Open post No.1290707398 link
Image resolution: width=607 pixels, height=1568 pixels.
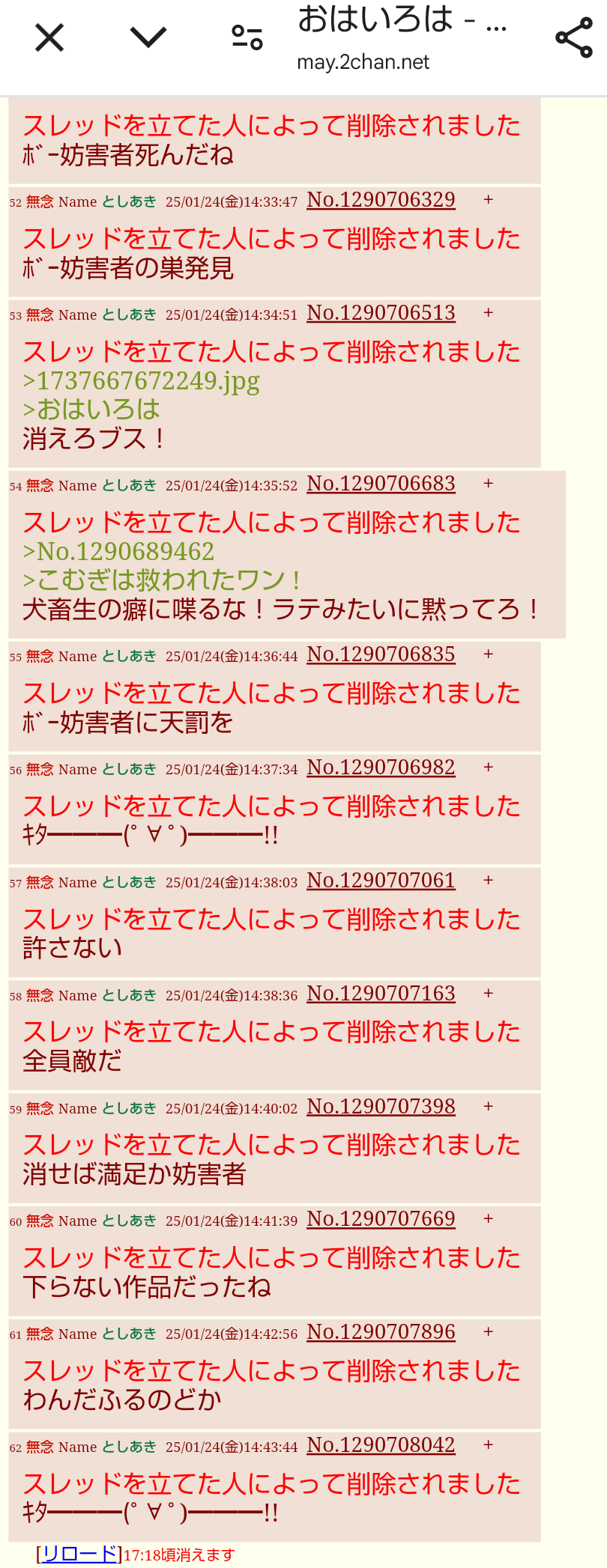click(381, 1107)
